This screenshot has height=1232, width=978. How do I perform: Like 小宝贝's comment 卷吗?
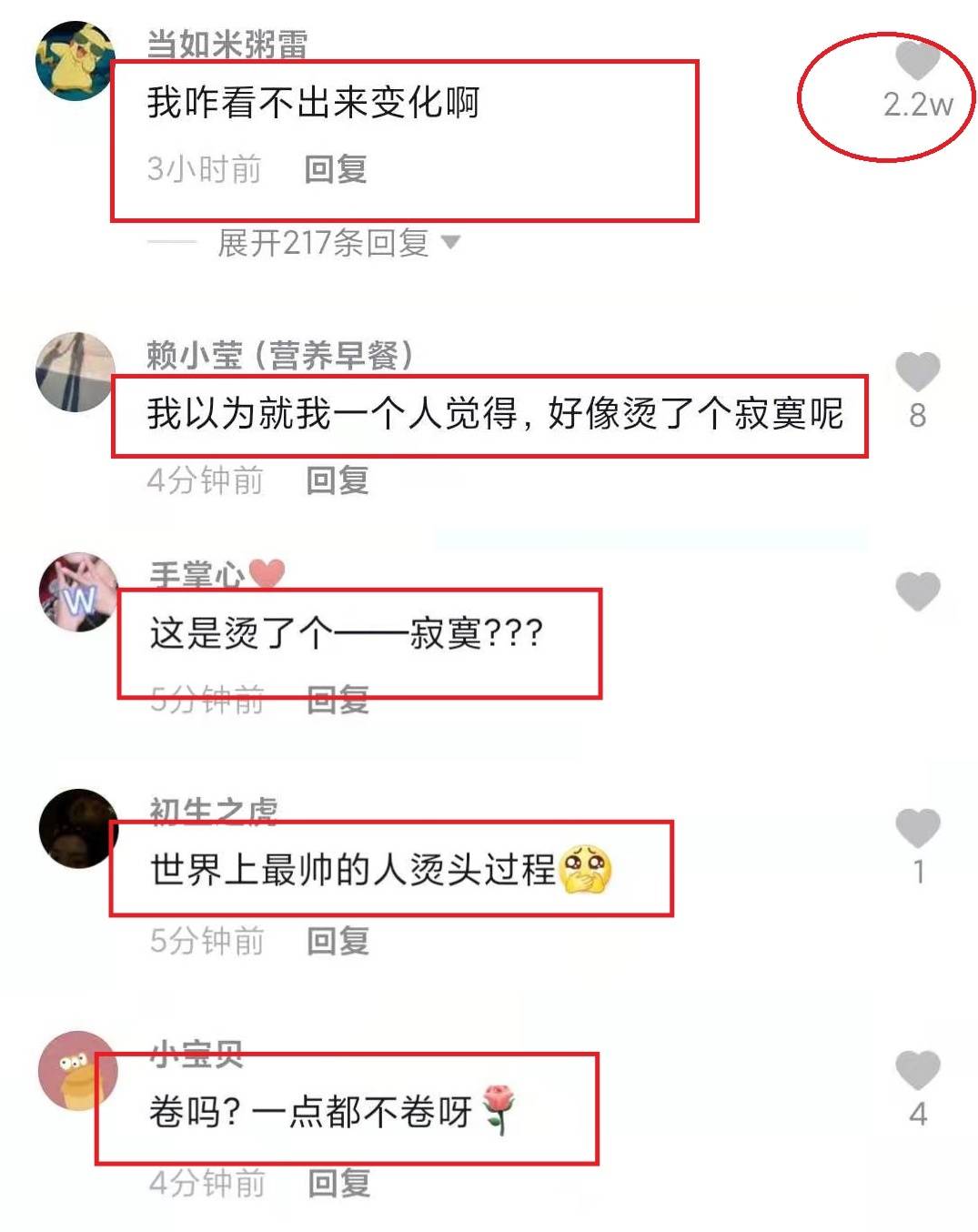pyautogui.click(x=917, y=1070)
